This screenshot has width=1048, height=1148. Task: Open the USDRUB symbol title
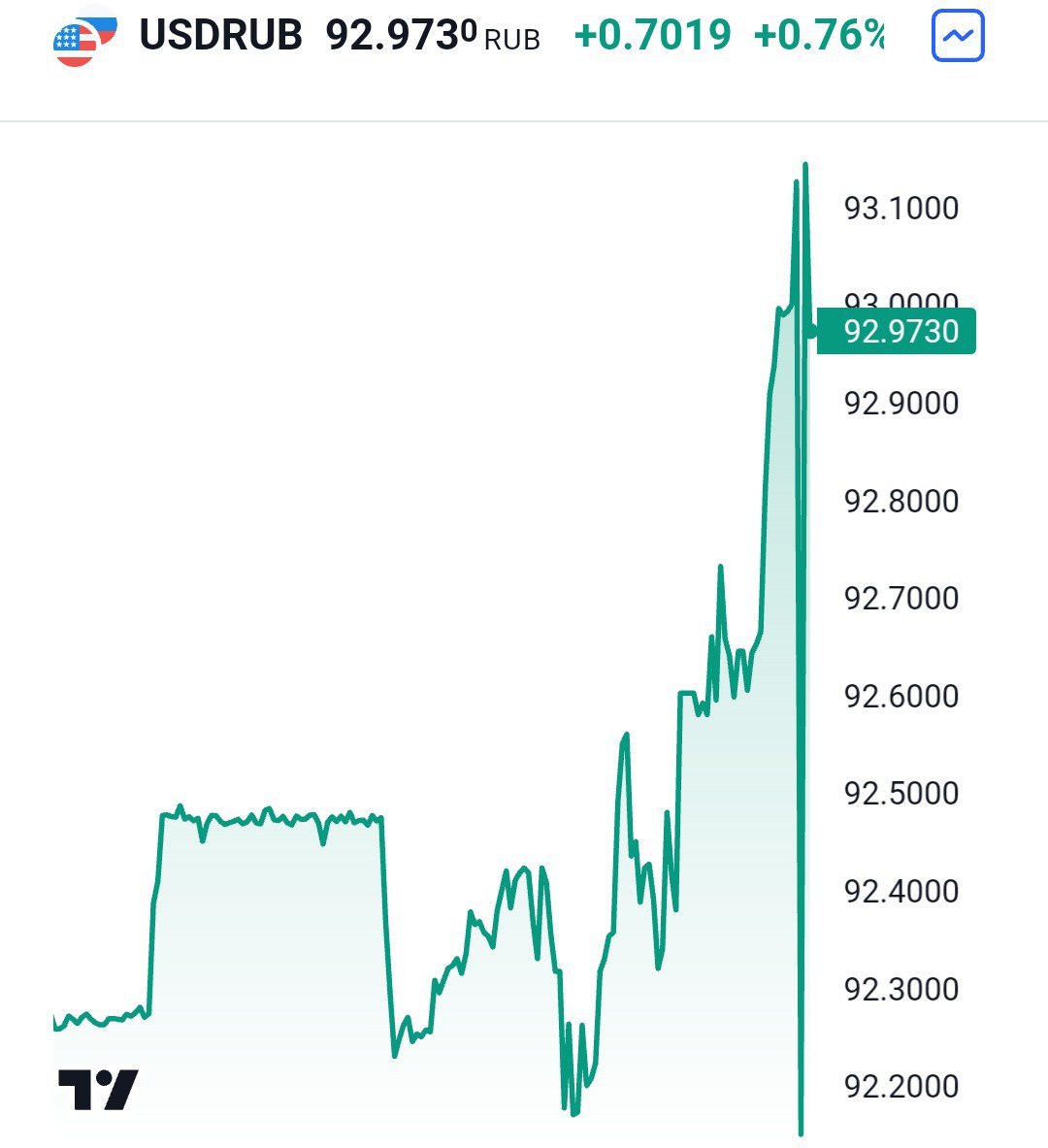click(220, 36)
